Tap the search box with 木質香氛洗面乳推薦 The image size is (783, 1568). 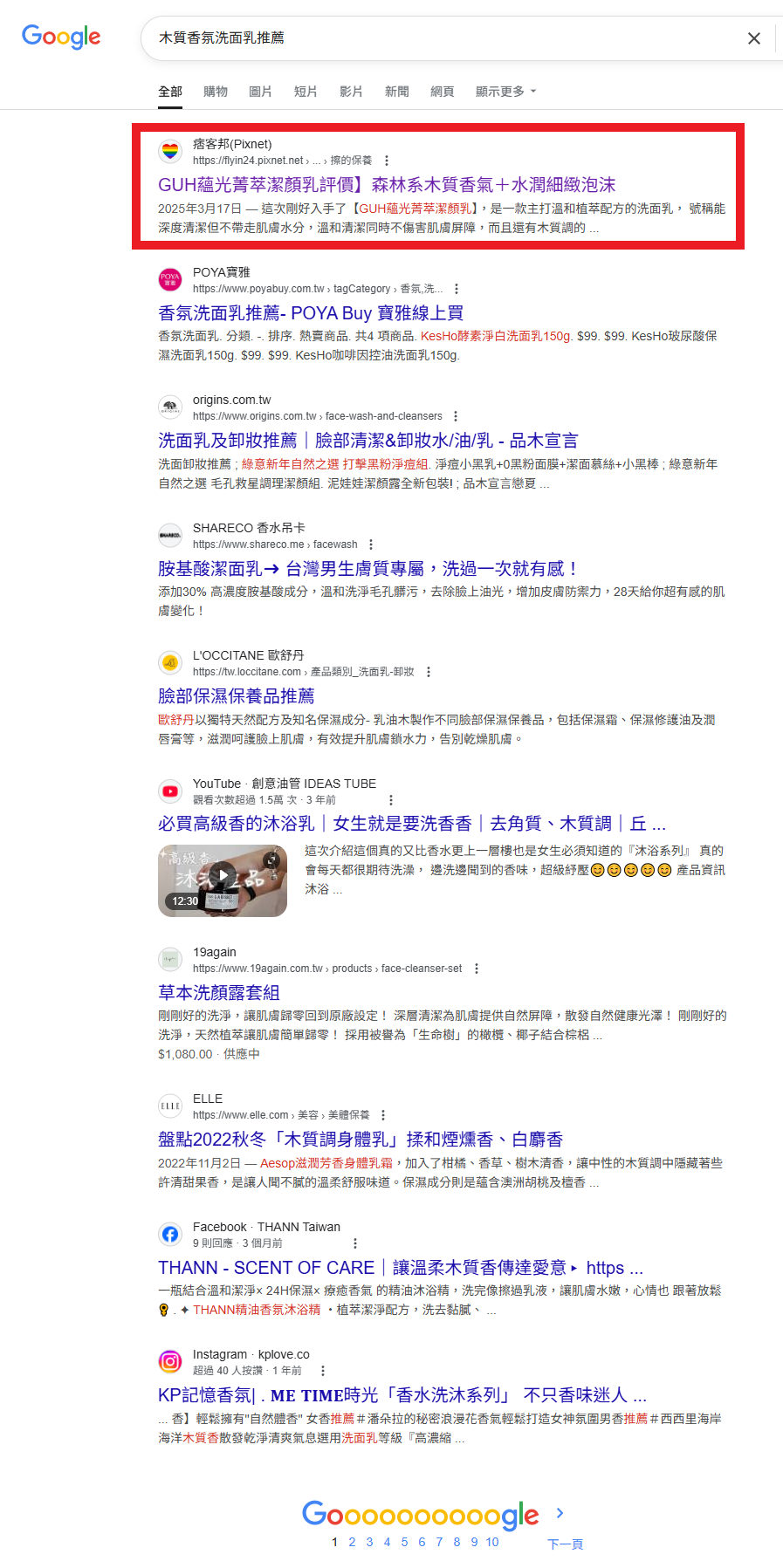click(x=436, y=38)
